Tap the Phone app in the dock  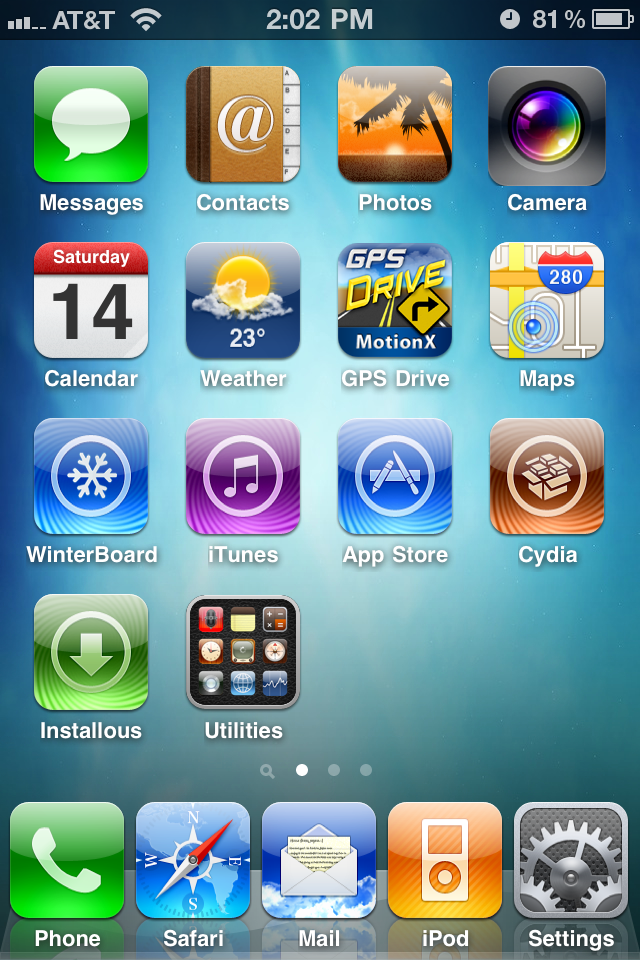[67, 860]
